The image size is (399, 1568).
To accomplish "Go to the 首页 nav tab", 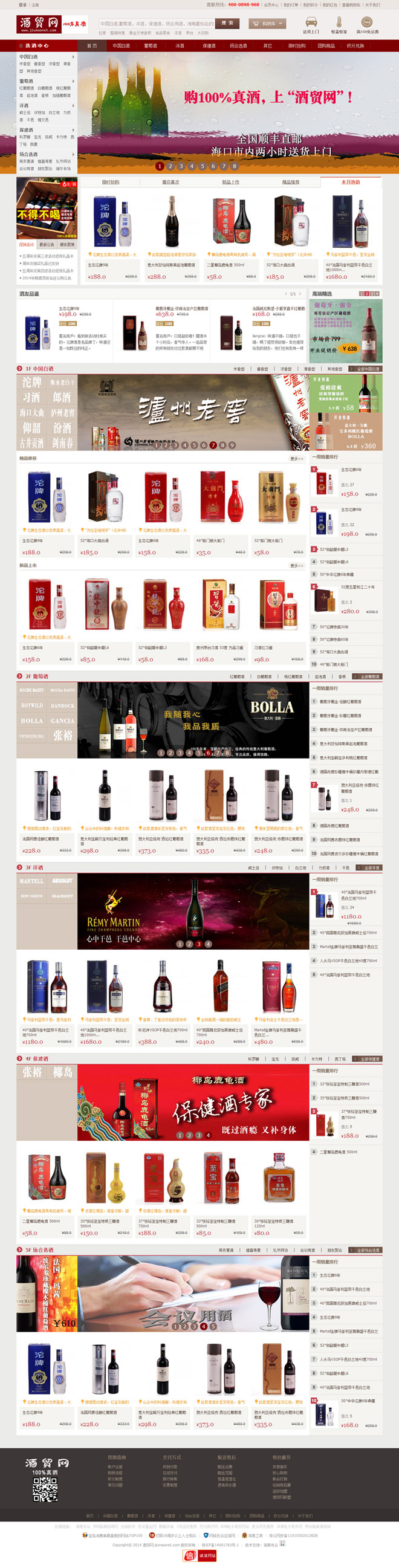I will 91,46.
